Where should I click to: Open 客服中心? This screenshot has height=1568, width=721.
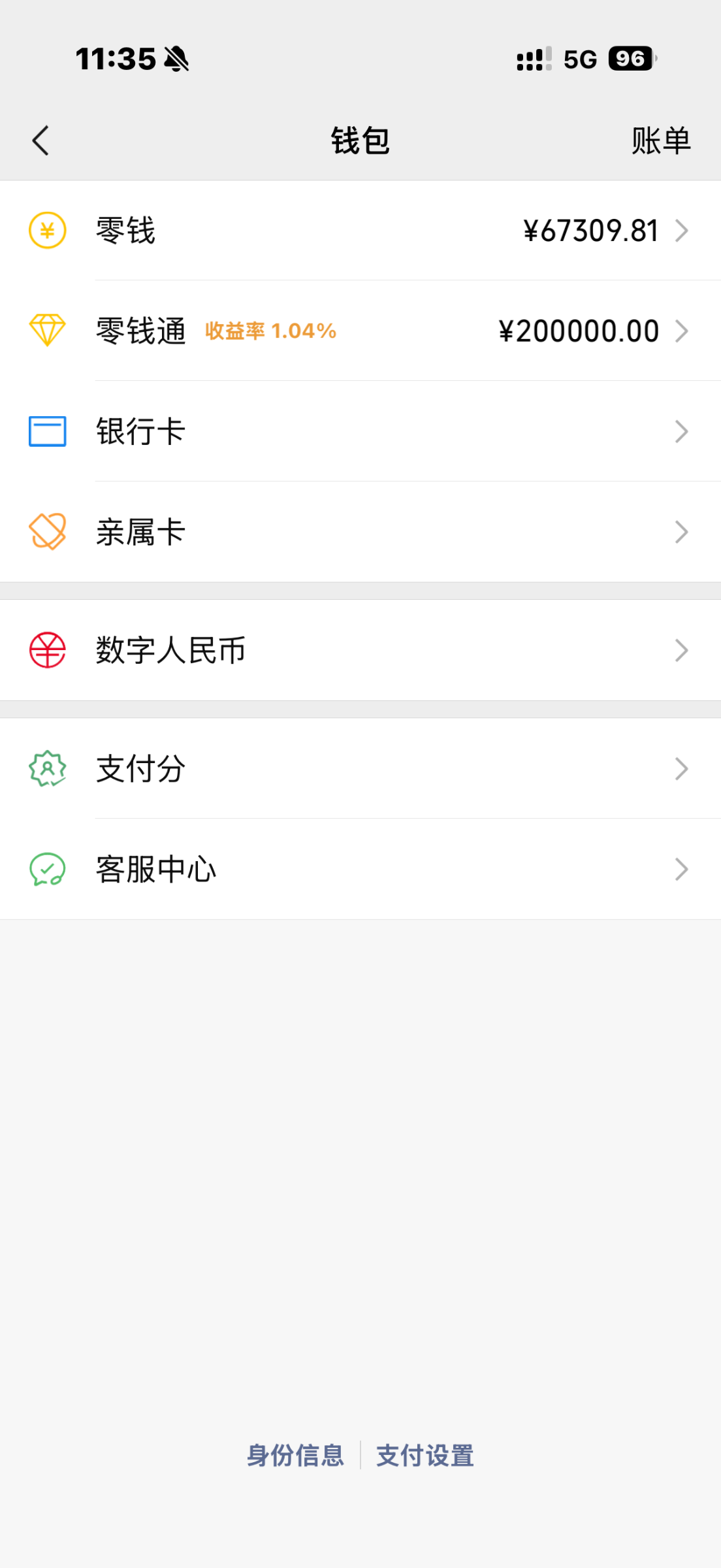click(x=360, y=870)
